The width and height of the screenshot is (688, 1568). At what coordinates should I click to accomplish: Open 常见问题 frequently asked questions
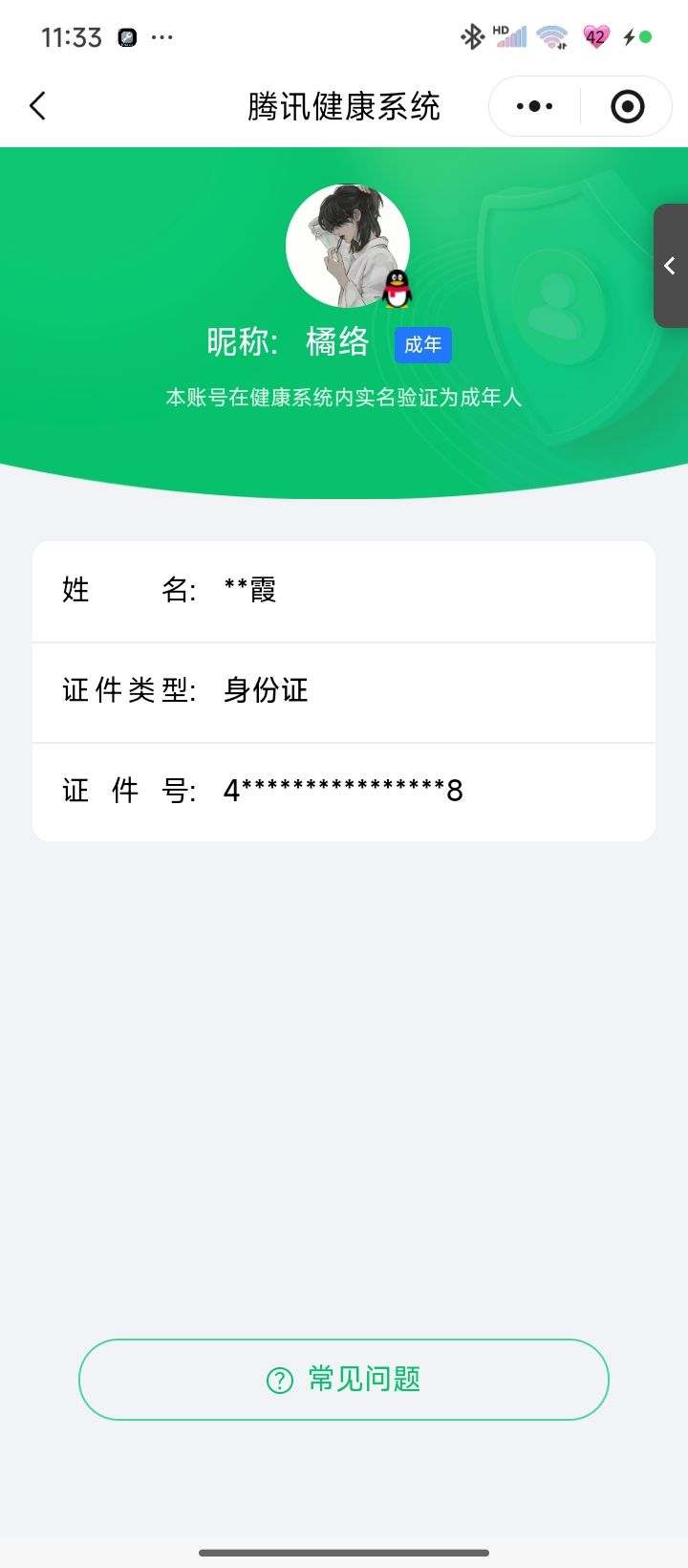click(x=343, y=1379)
